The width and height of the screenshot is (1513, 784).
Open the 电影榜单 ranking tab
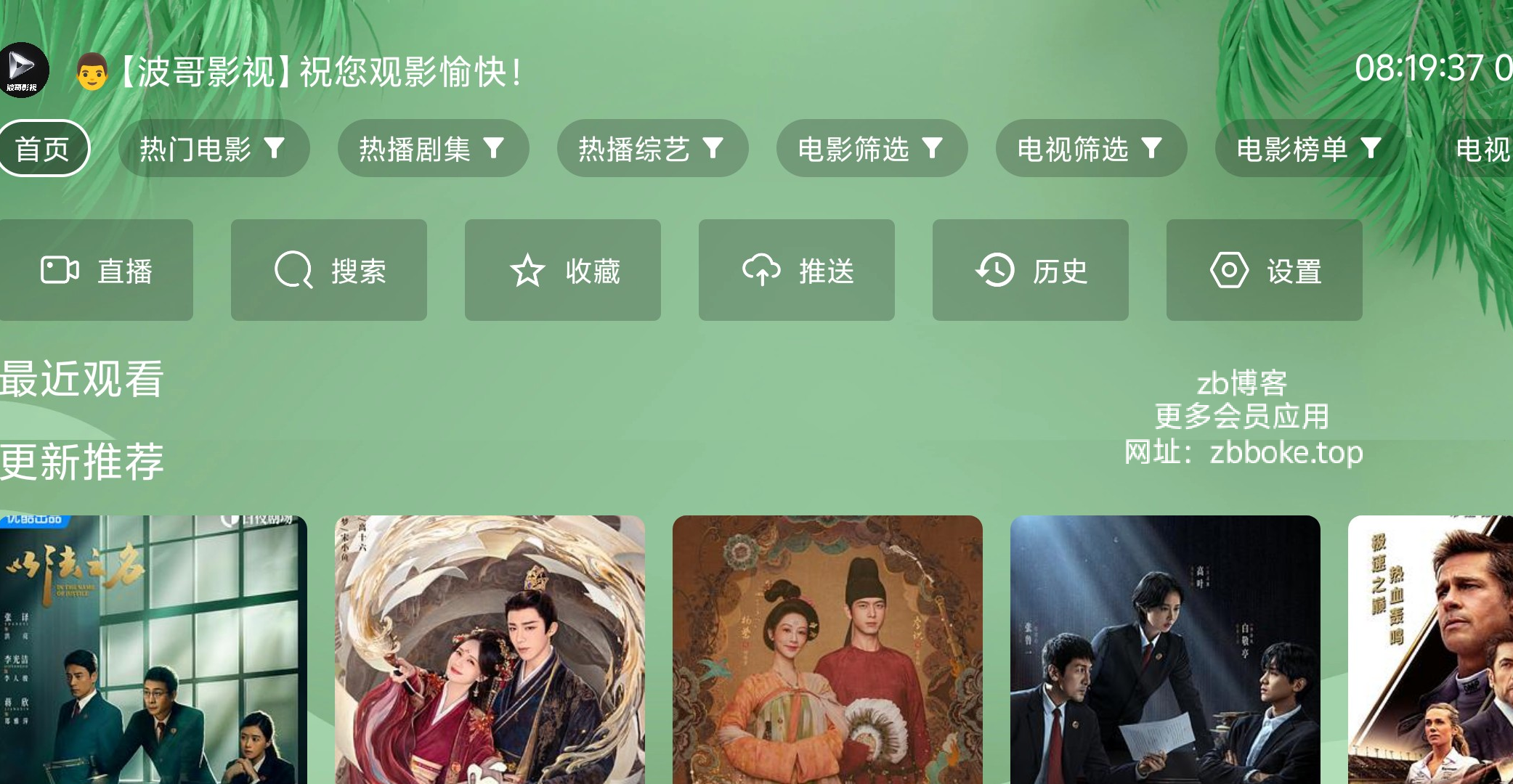[x=1310, y=149]
